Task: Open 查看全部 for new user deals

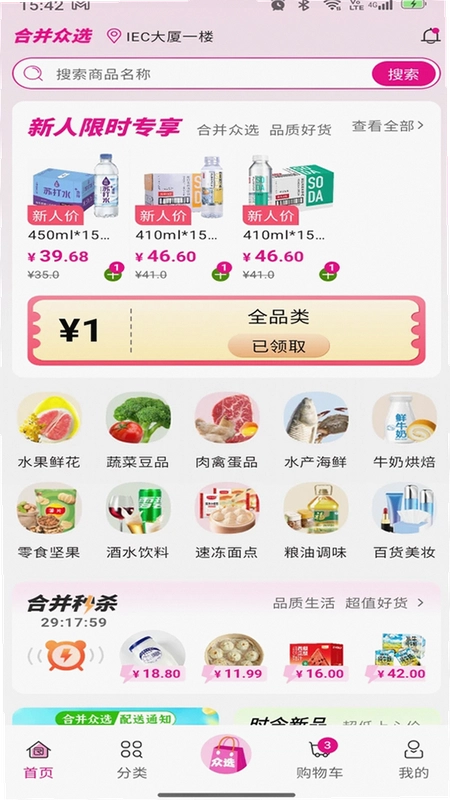Action: click(x=388, y=126)
